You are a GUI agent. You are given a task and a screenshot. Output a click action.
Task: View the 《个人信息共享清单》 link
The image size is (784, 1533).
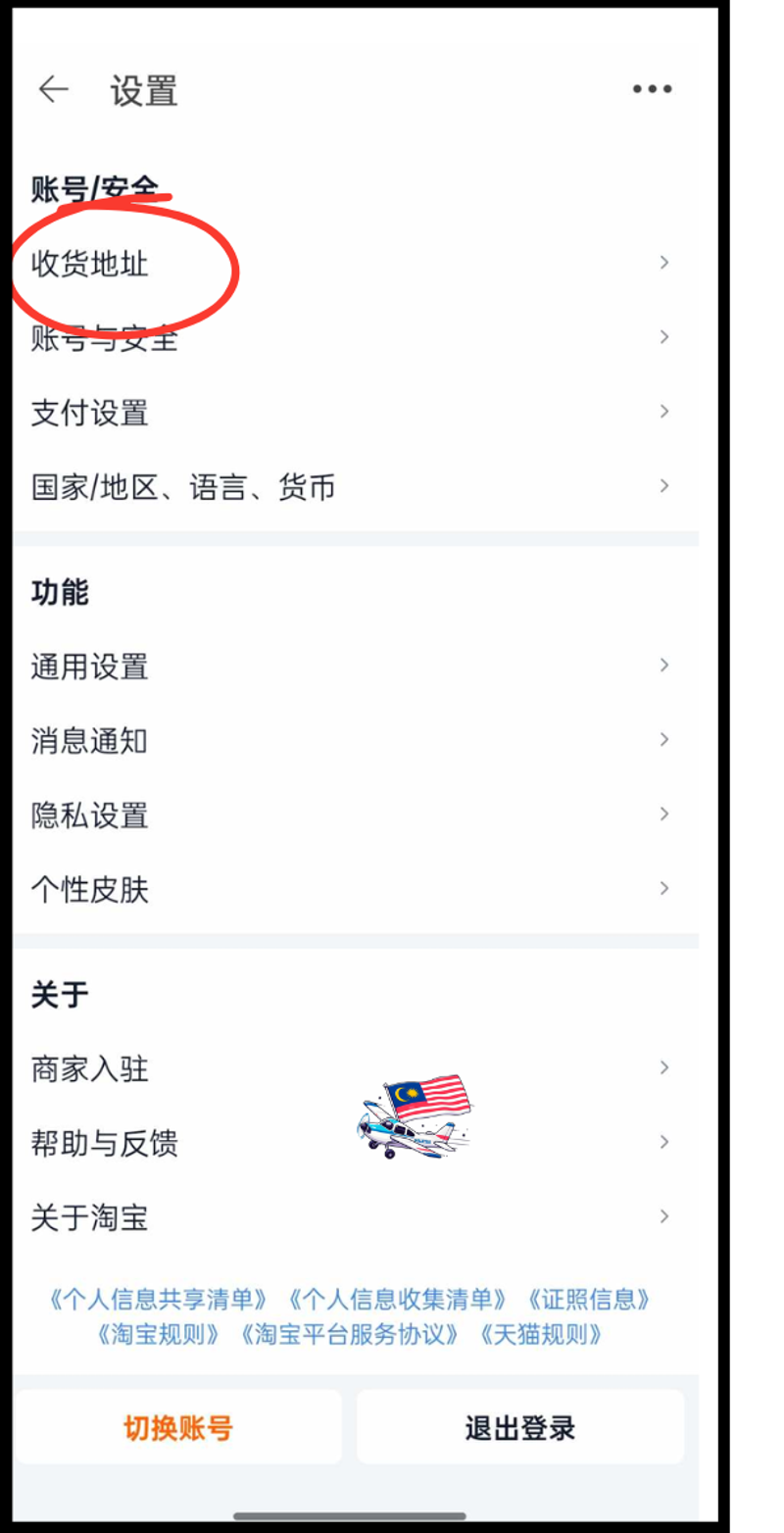(157, 1300)
